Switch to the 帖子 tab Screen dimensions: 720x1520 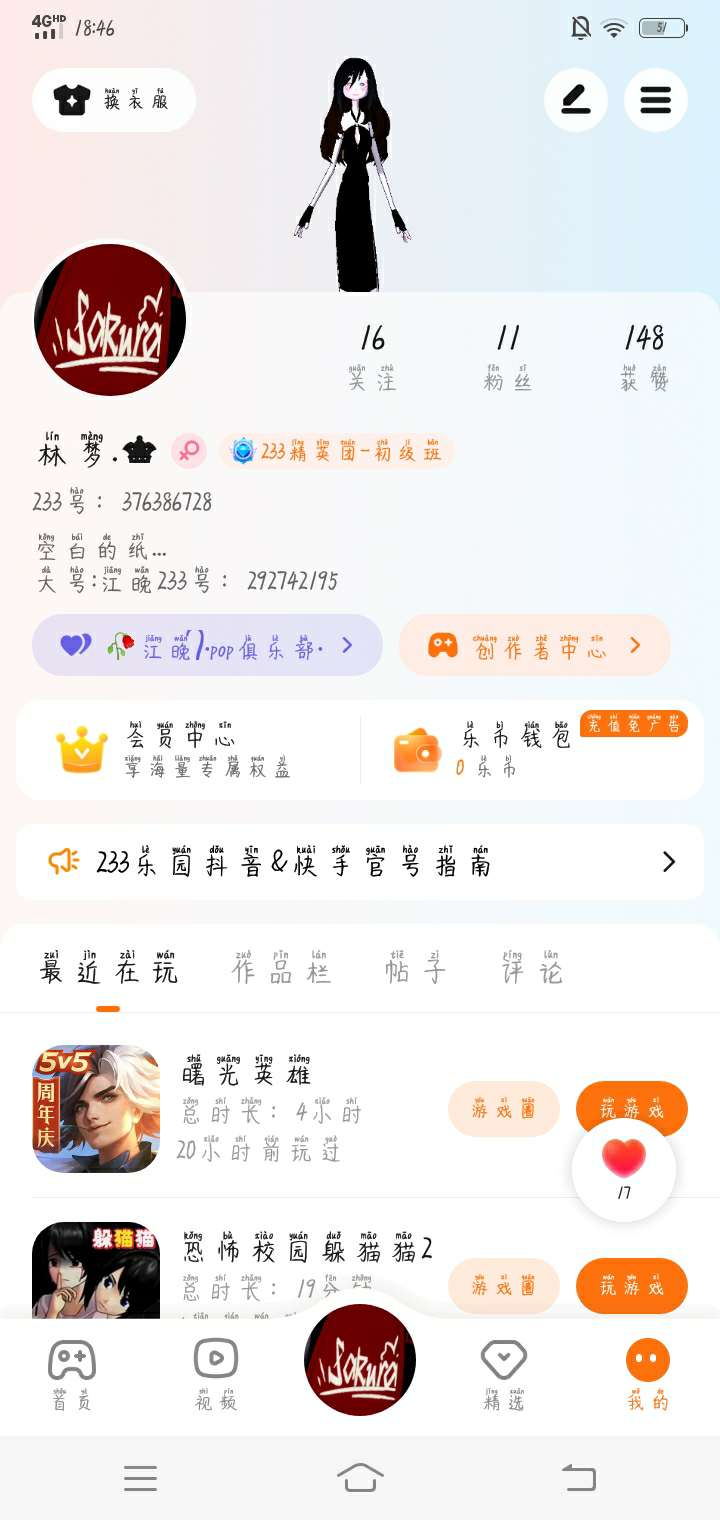coord(415,970)
